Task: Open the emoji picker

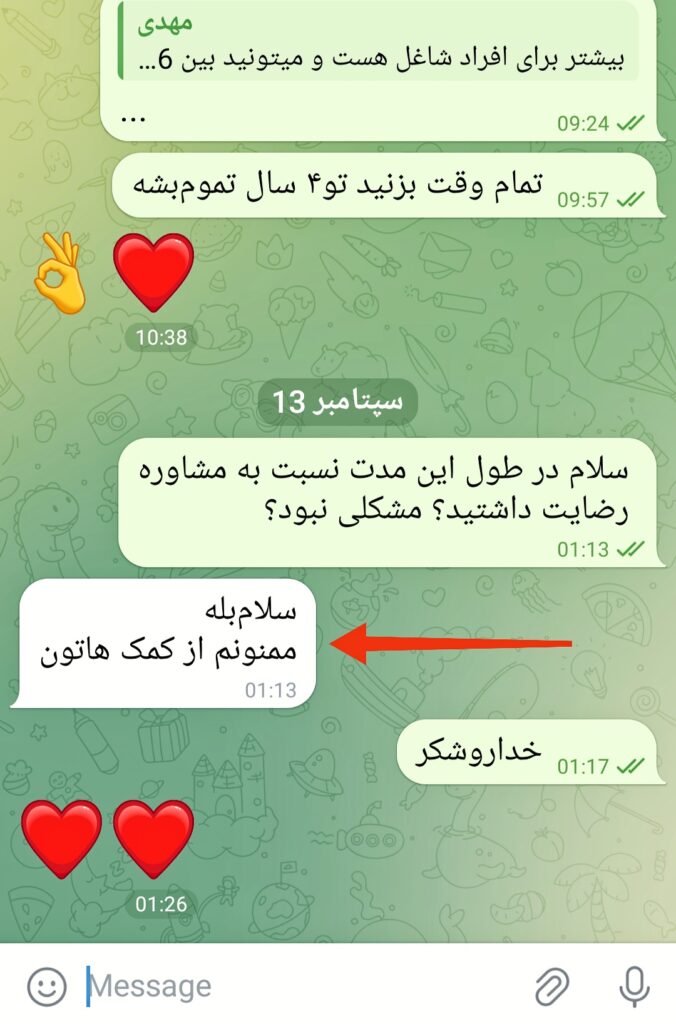Action: point(46,986)
